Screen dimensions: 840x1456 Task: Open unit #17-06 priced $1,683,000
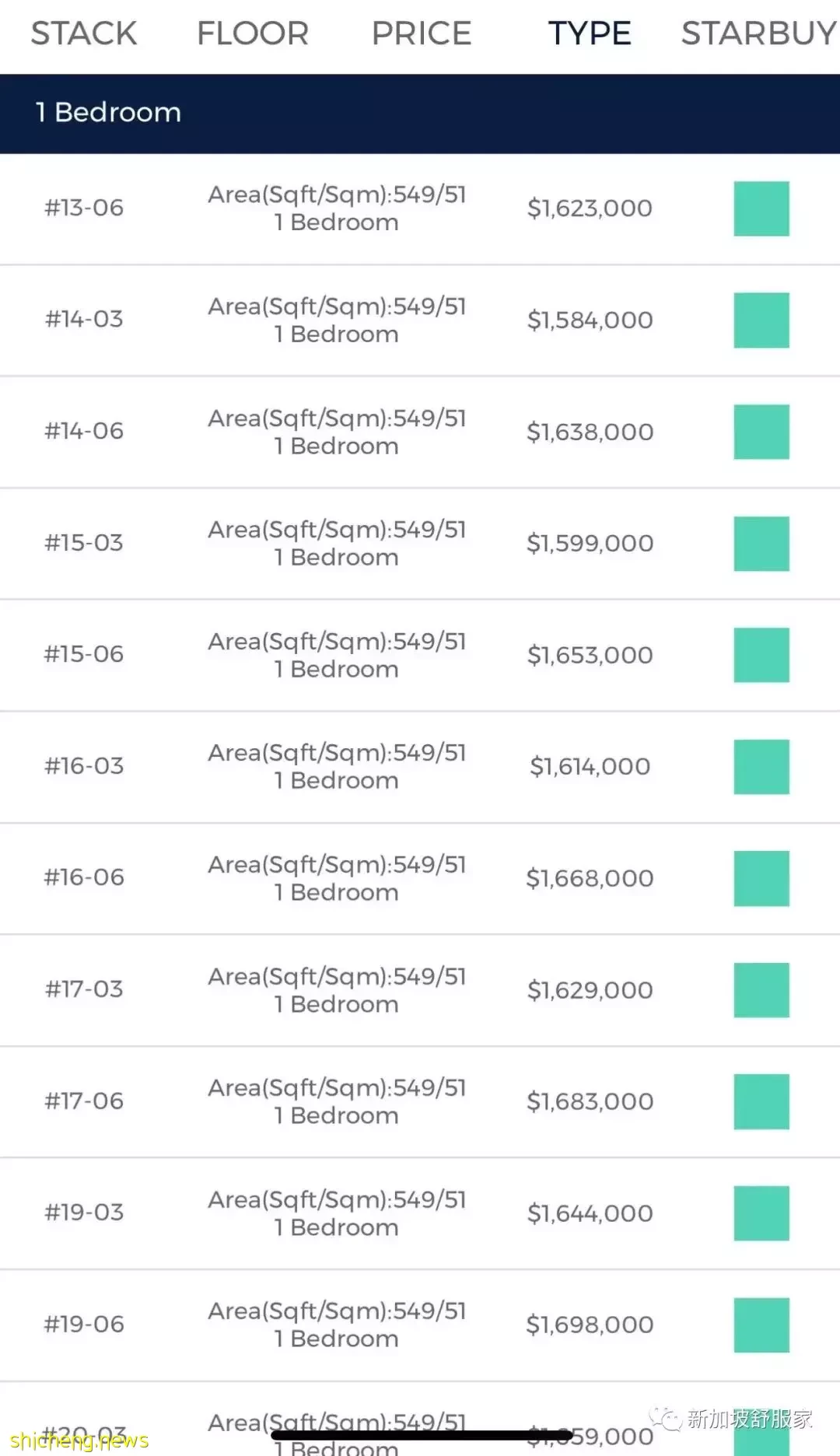pyautogui.click(x=420, y=1102)
